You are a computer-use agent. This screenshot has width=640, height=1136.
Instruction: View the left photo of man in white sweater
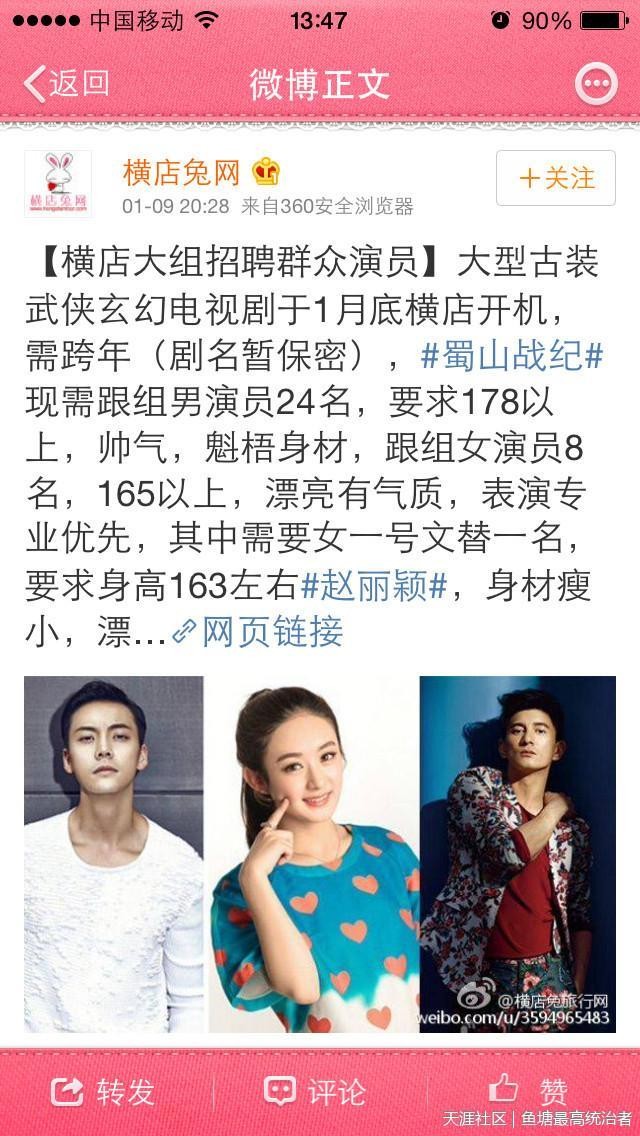click(x=113, y=854)
